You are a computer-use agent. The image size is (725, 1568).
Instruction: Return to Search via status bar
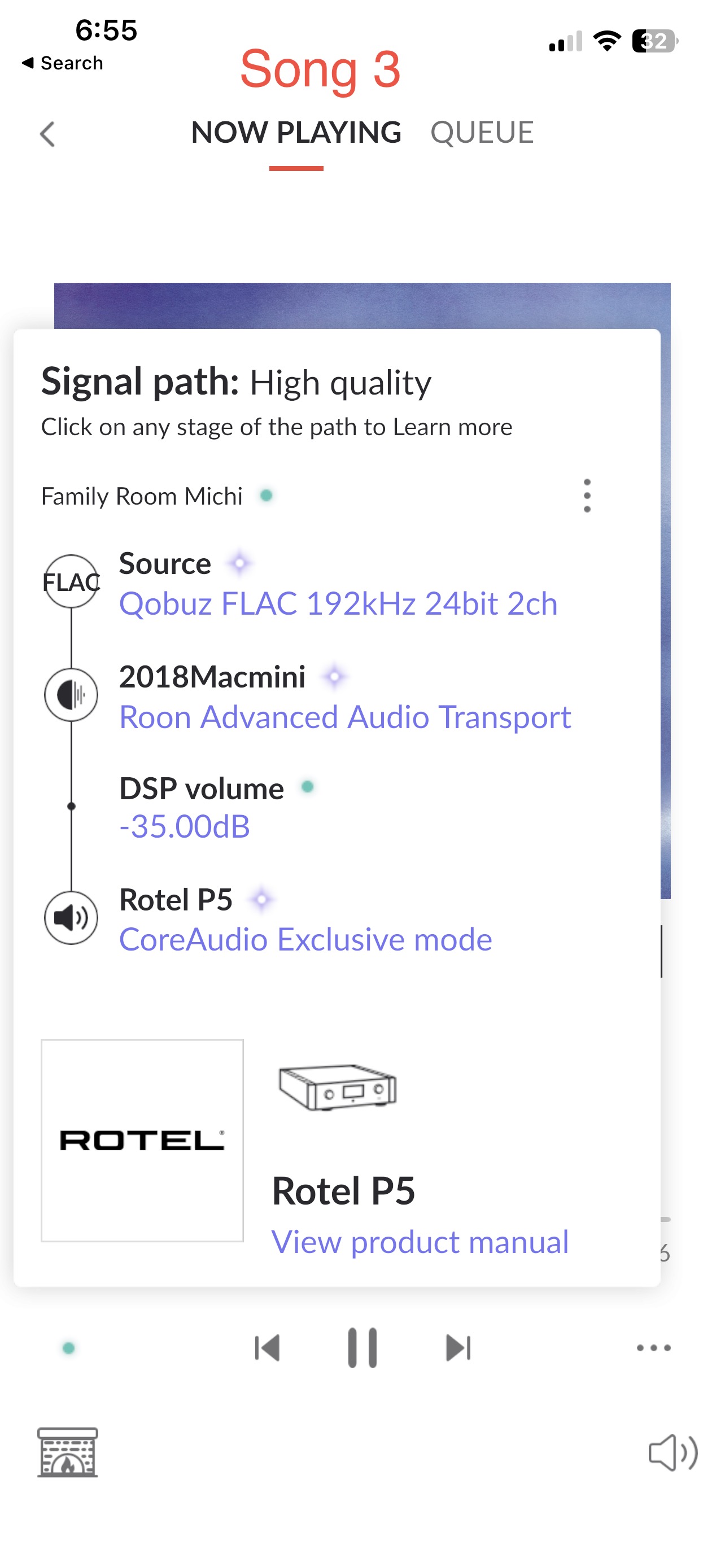tap(62, 63)
